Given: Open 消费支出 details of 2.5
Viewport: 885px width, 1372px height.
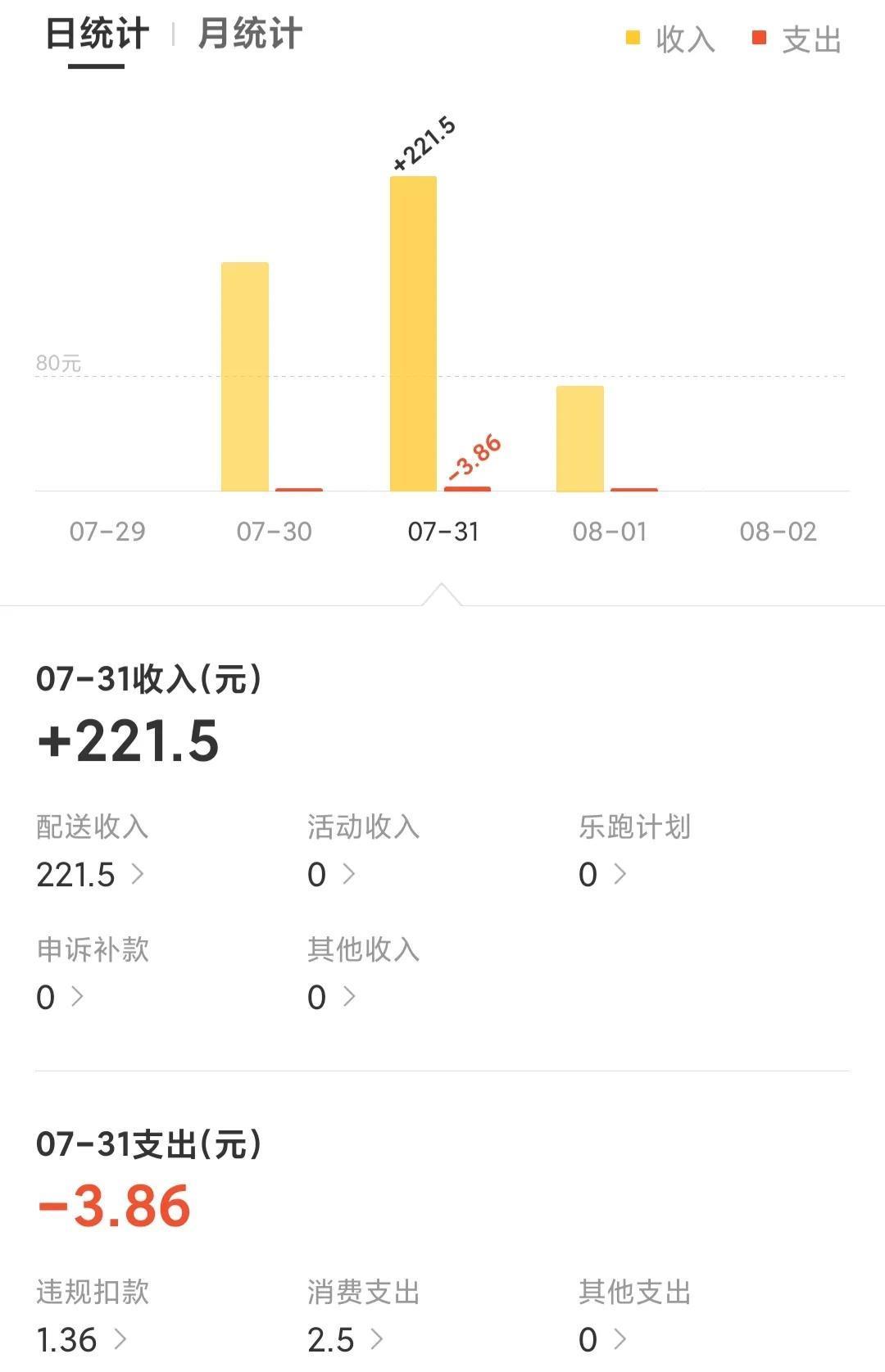Looking at the screenshot, I should coord(345,1339).
